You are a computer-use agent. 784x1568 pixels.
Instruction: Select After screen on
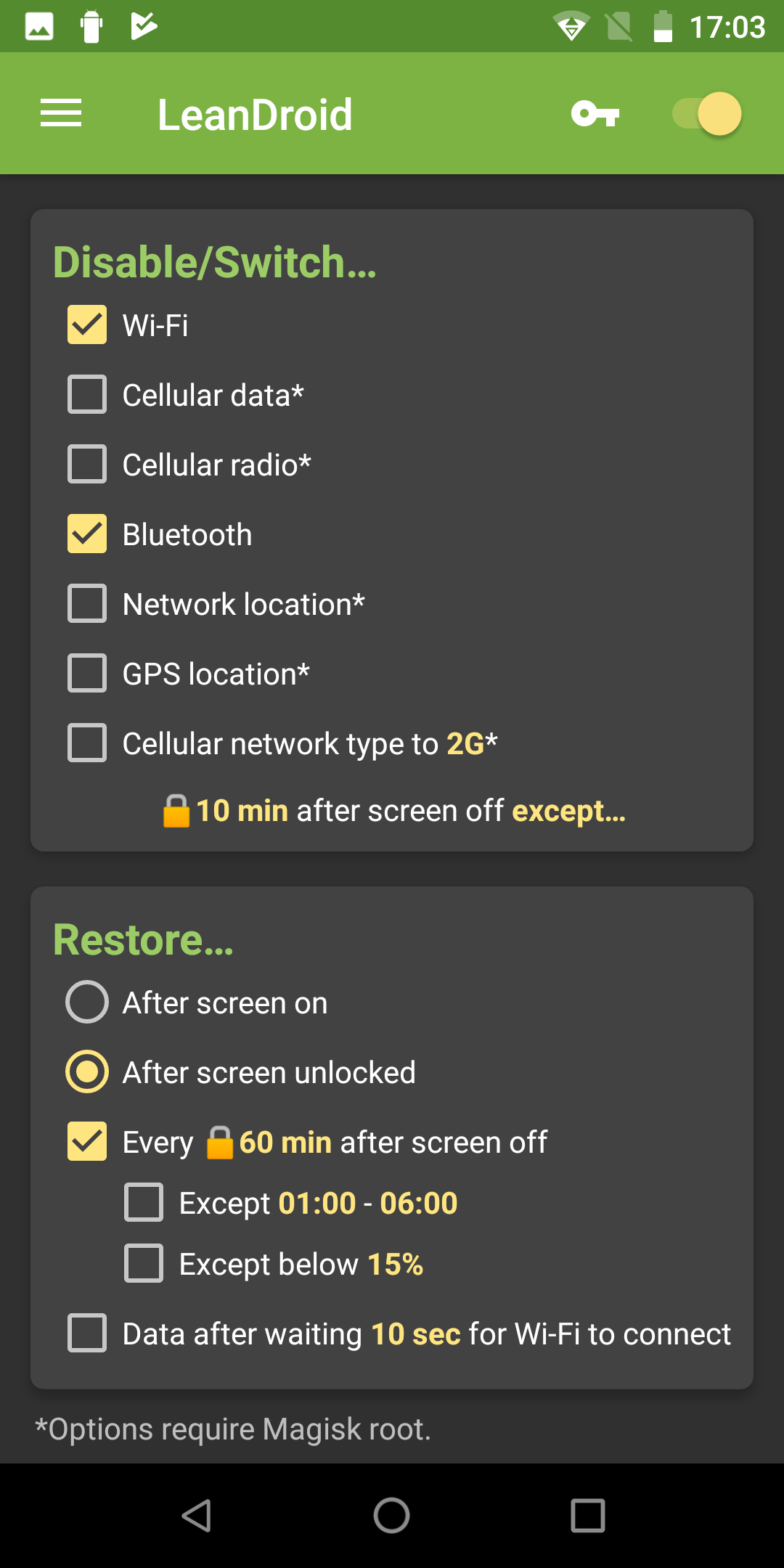click(x=87, y=1002)
